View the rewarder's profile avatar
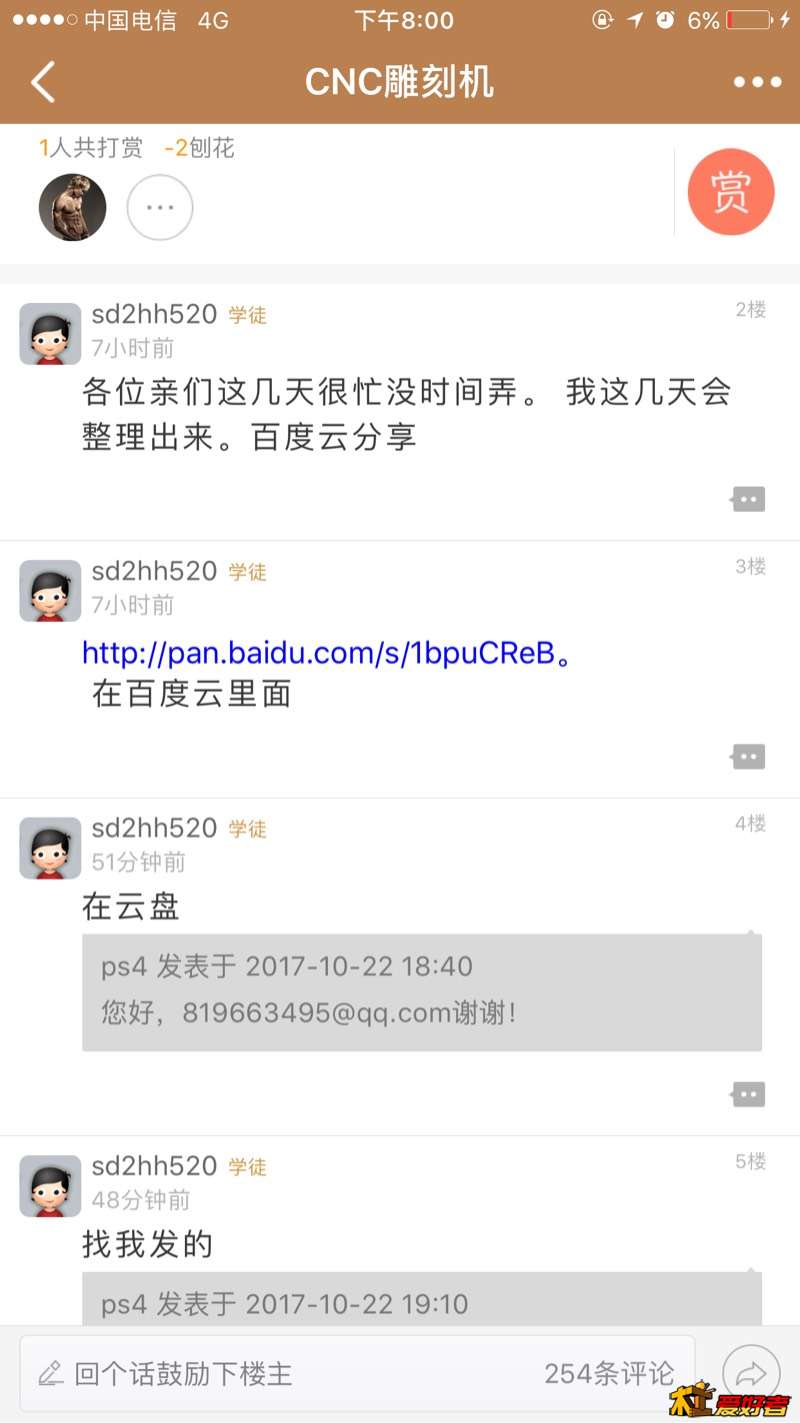The height and width of the screenshot is (1423, 800). [x=73, y=207]
